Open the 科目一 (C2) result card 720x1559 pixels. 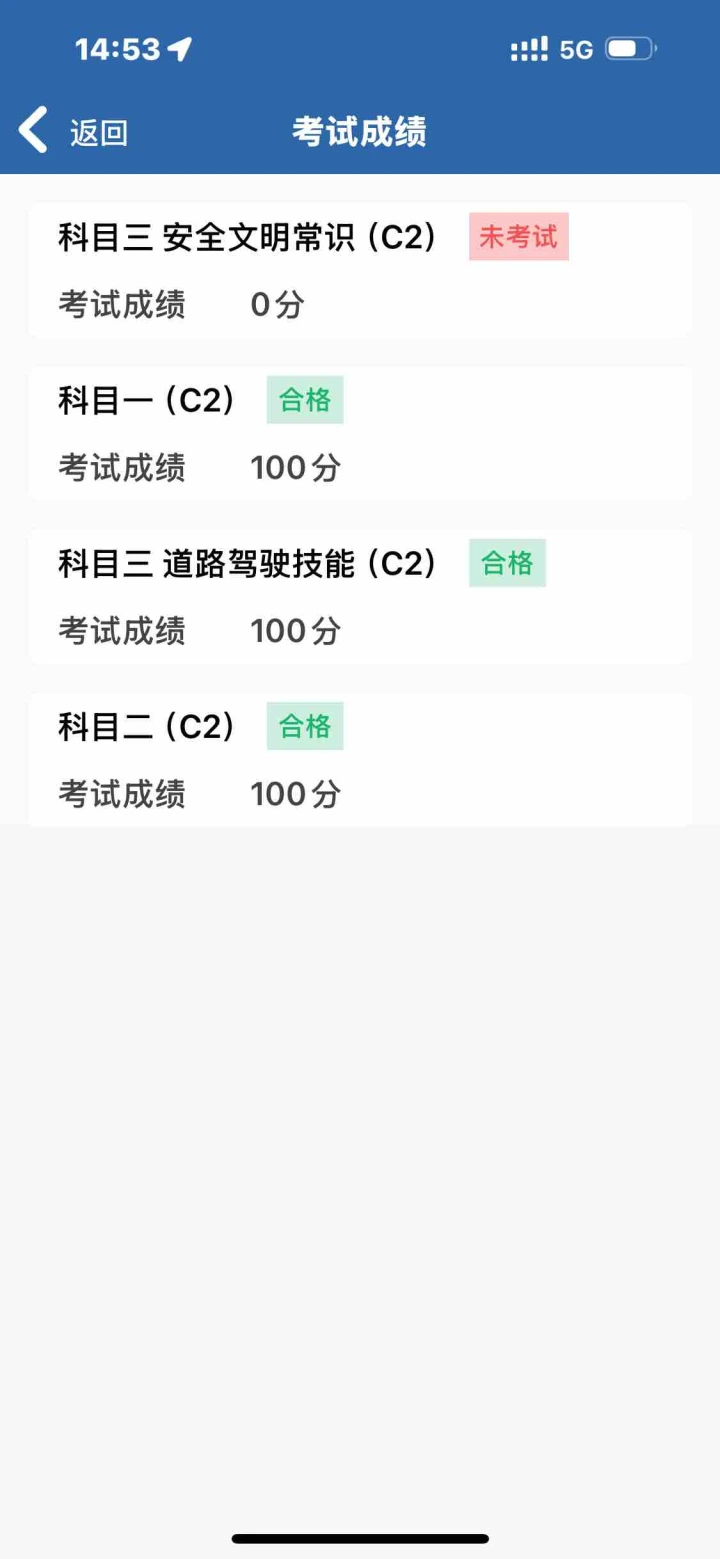click(x=360, y=433)
